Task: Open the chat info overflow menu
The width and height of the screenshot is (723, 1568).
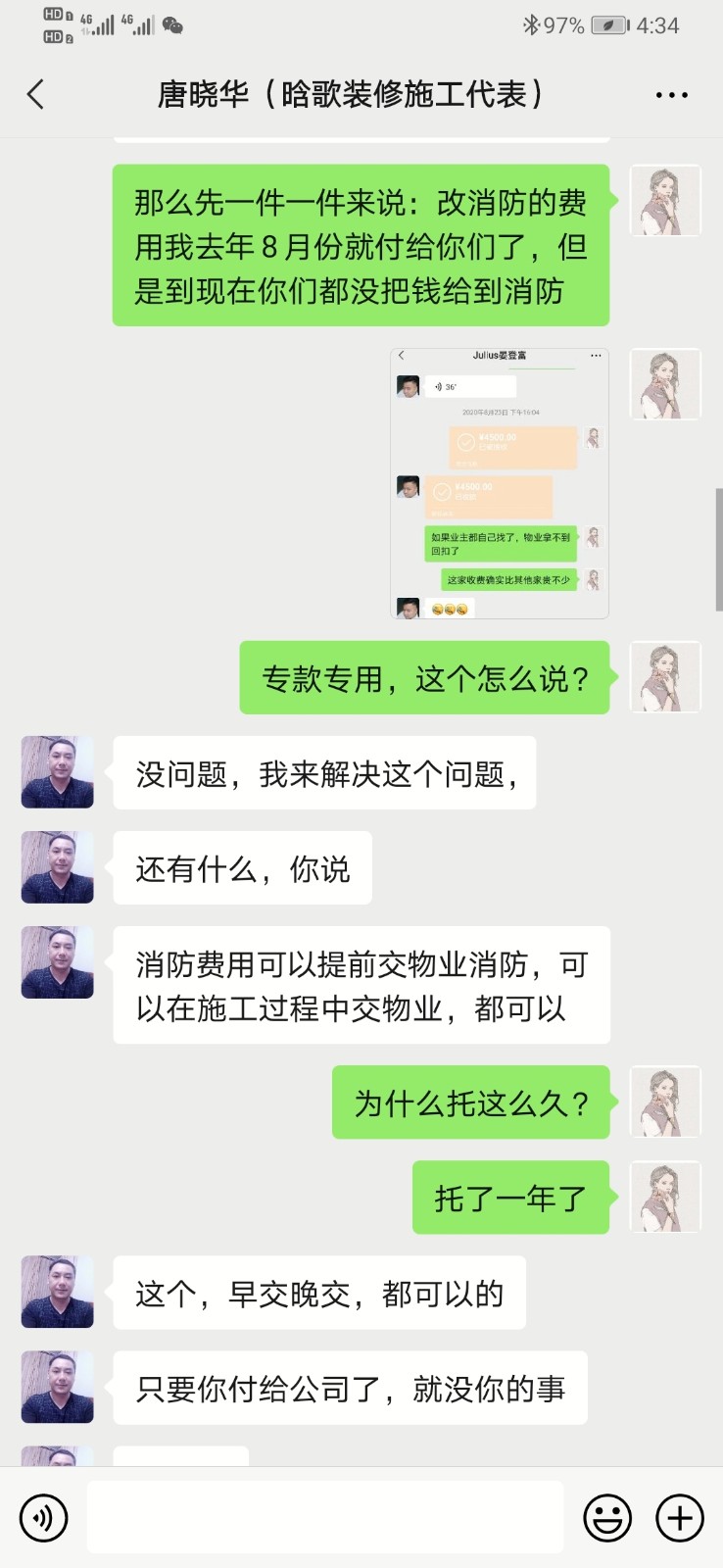Action: tap(671, 95)
